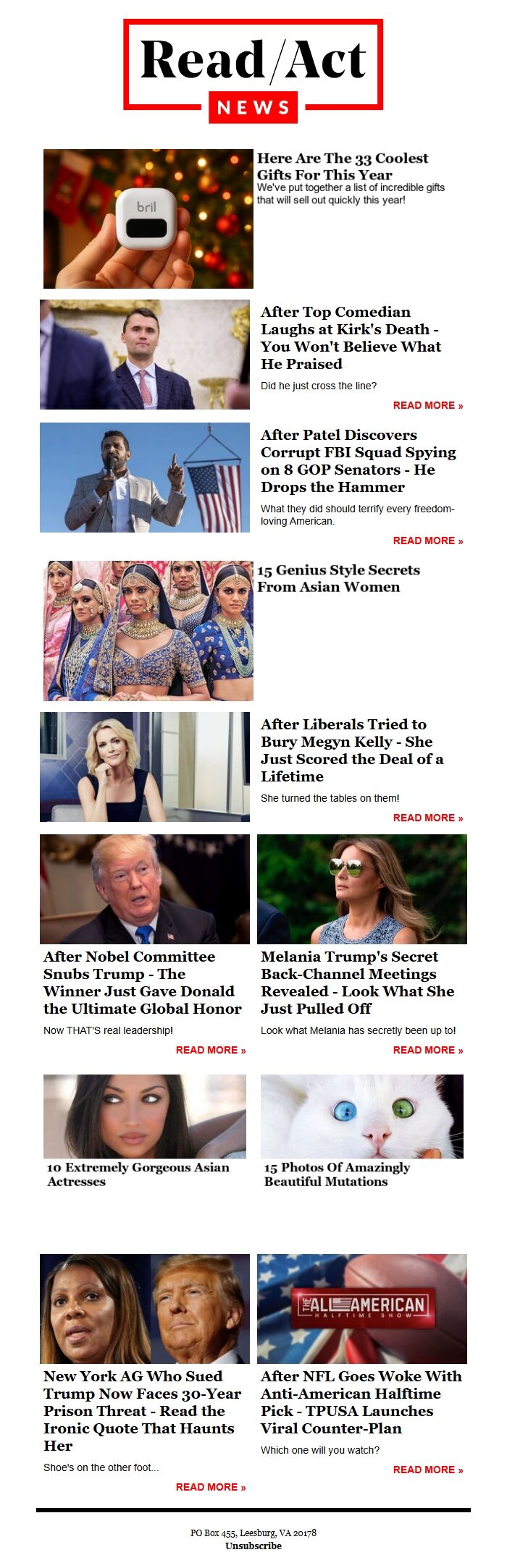Open the 15 Genius Style Secrets image

pyautogui.click(x=148, y=631)
